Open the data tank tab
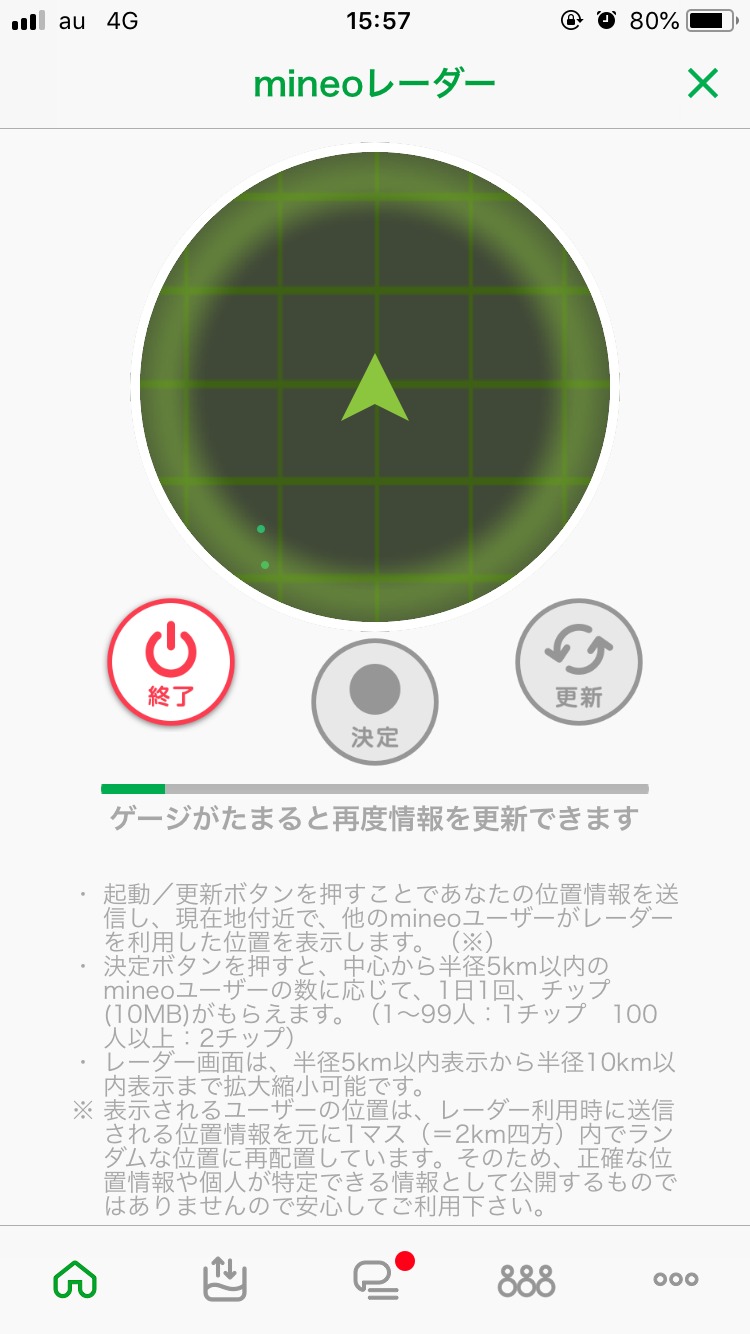Image resolution: width=750 pixels, height=1334 pixels. point(225,1279)
